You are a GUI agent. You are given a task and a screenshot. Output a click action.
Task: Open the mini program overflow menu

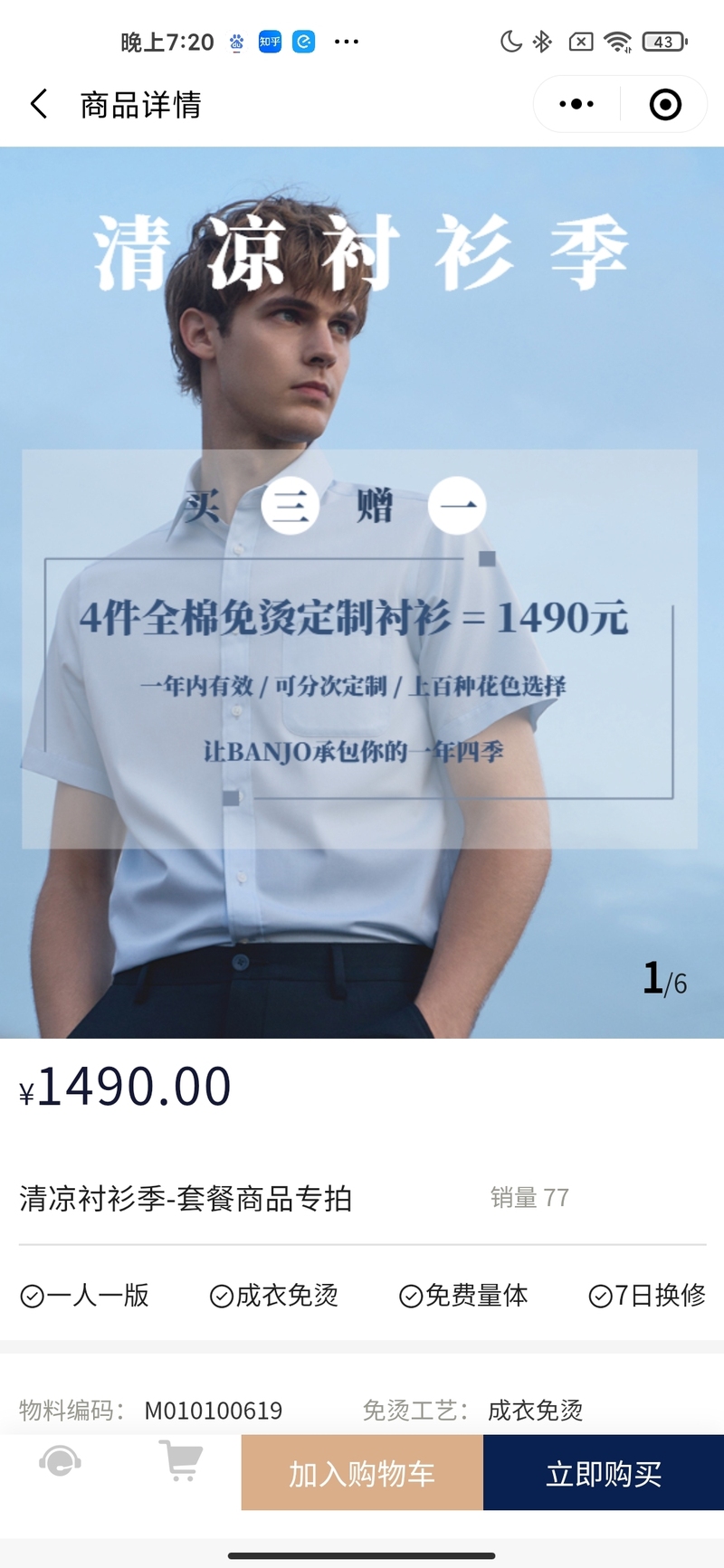click(x=576, y=104)
